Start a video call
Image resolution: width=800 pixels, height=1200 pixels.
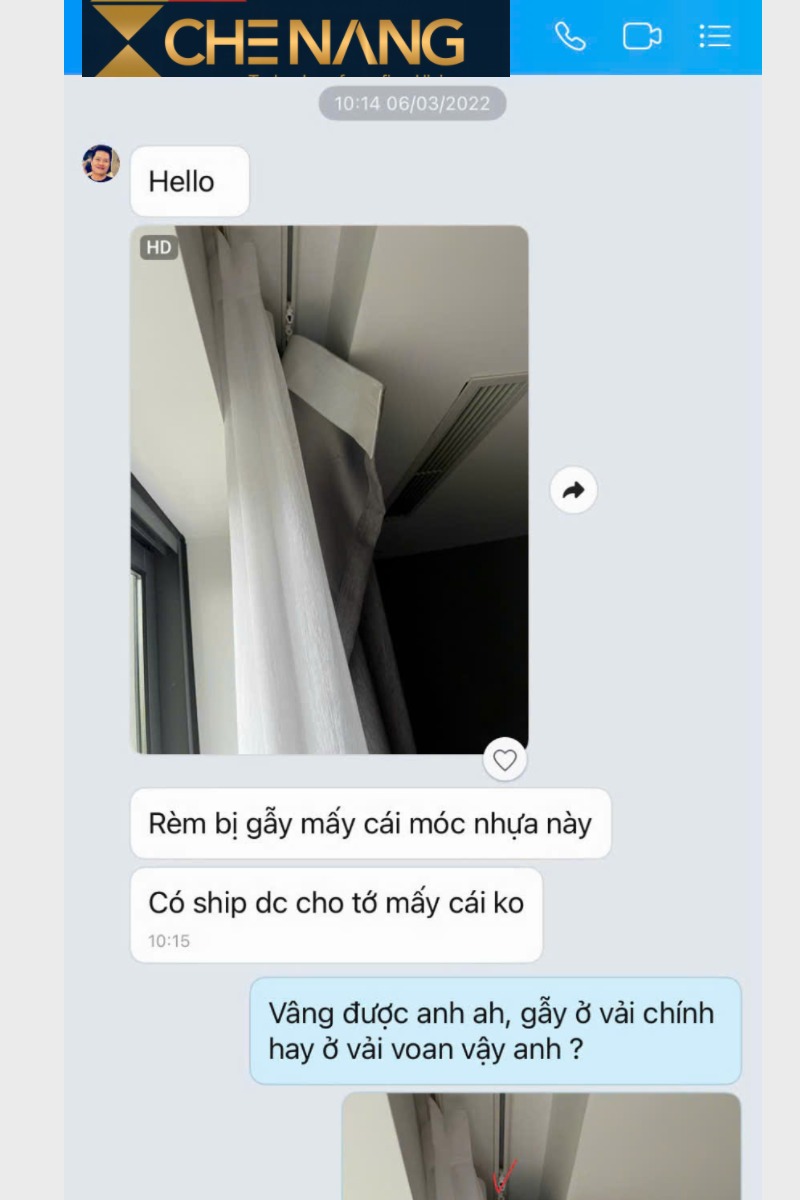pyautogui.click(x=642, y=37)
